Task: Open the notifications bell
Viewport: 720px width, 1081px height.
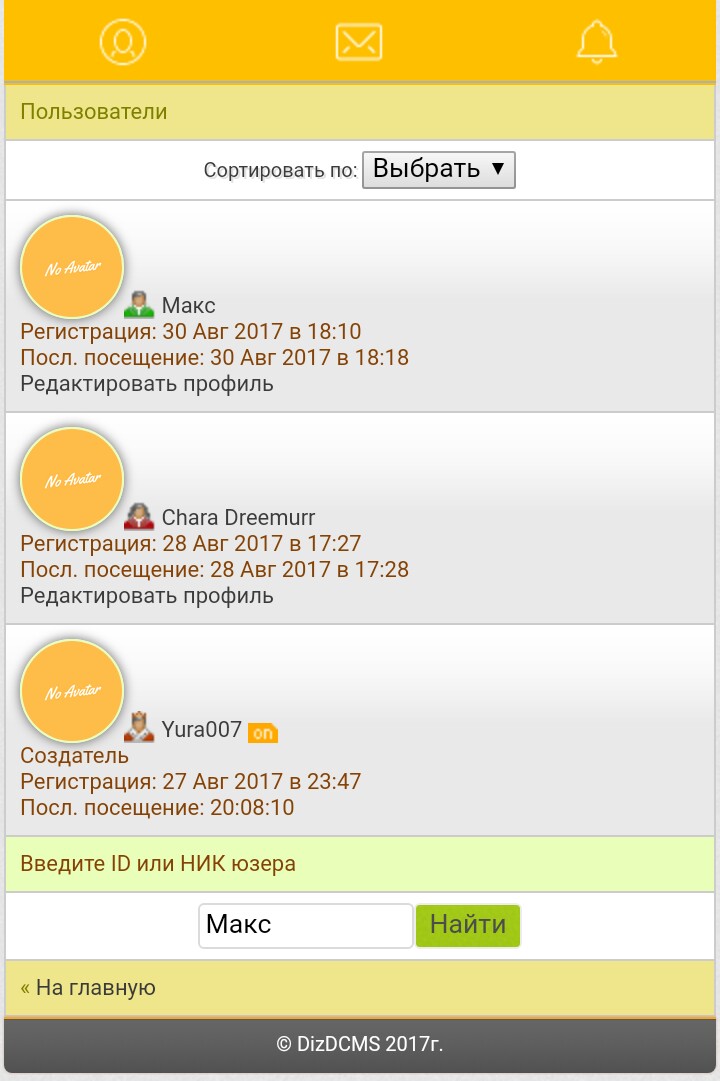Action: click(x=597, y=42)
